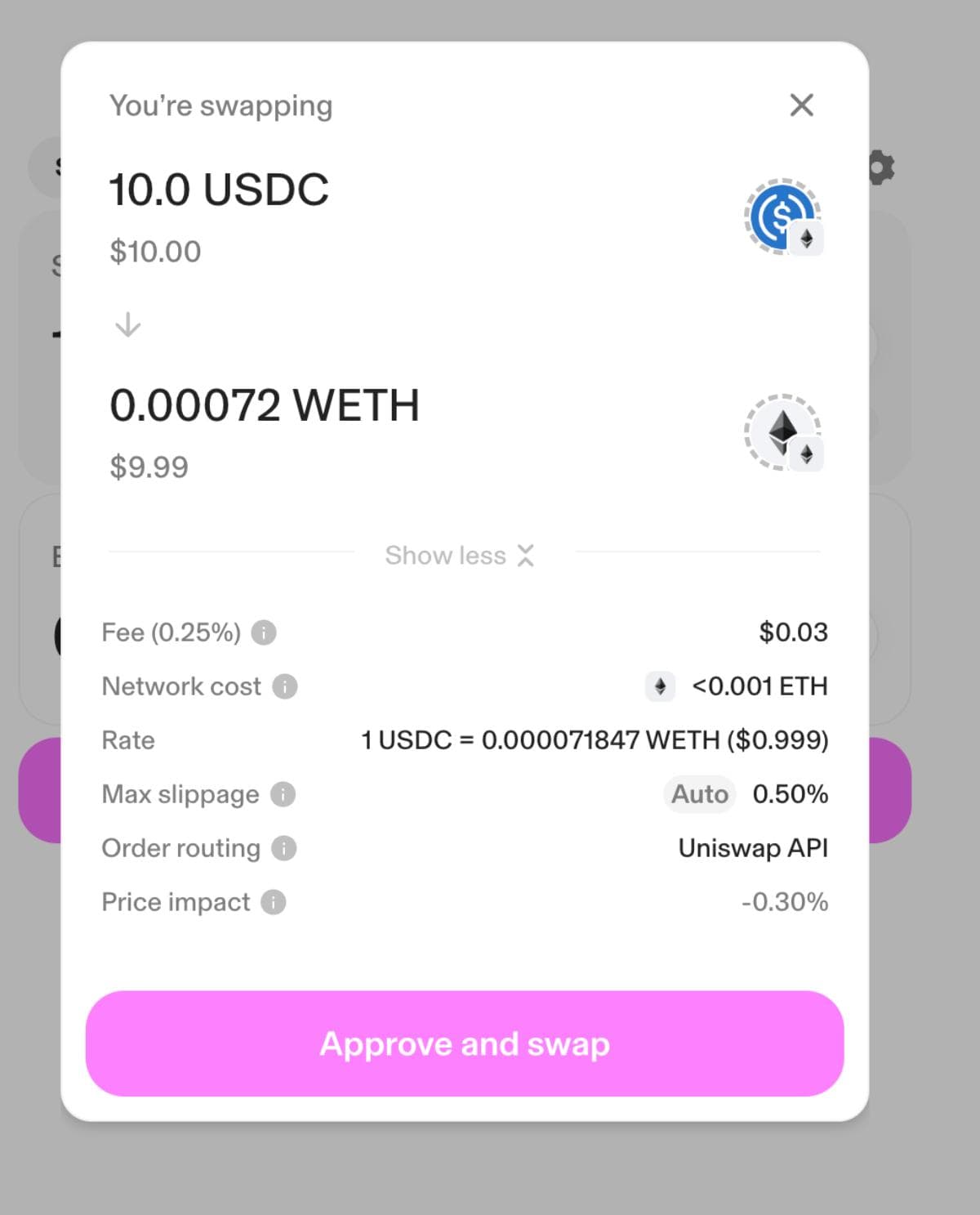View info about the 0.25% fee
The width and height of the screenshot is (980, 1215).
coord(264,632)
